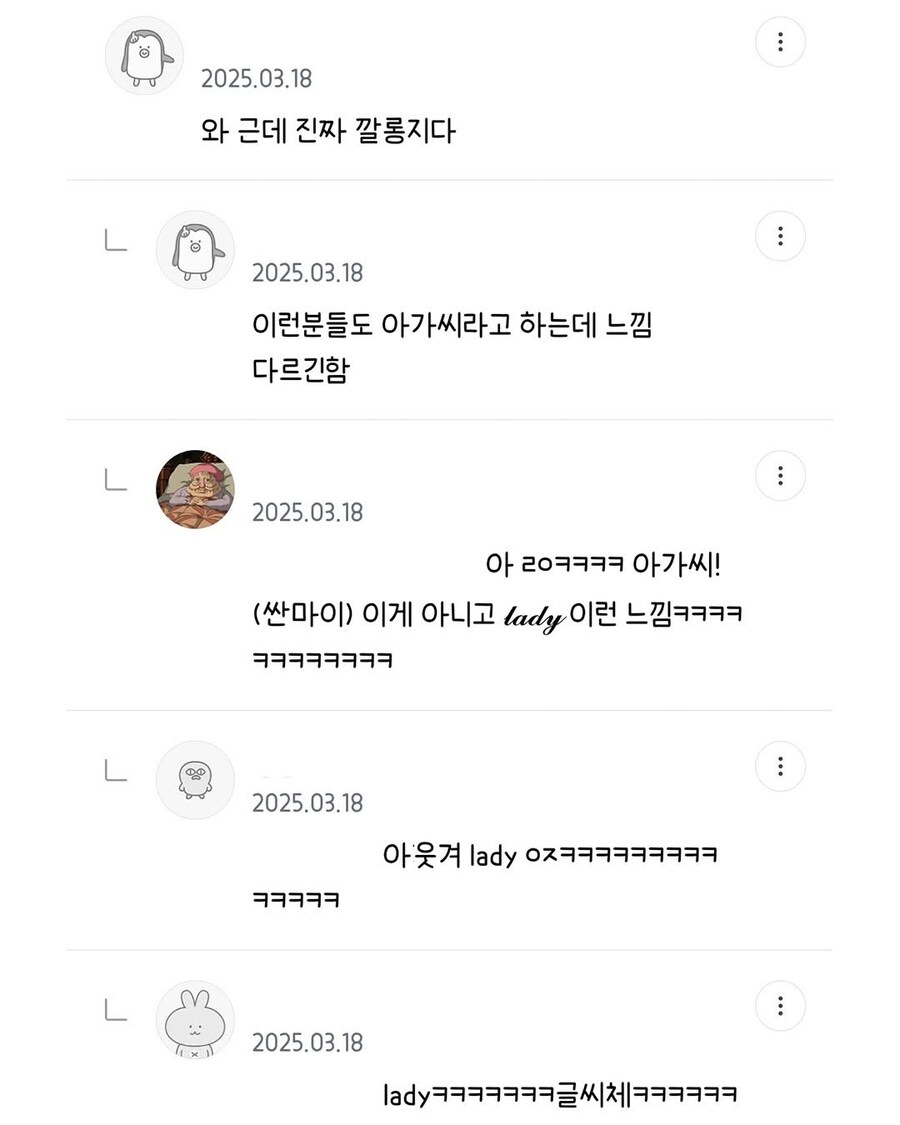
Task: Click the 아웃겨 lady comment text
Action: pyautogui.click(x=552, y=854)
